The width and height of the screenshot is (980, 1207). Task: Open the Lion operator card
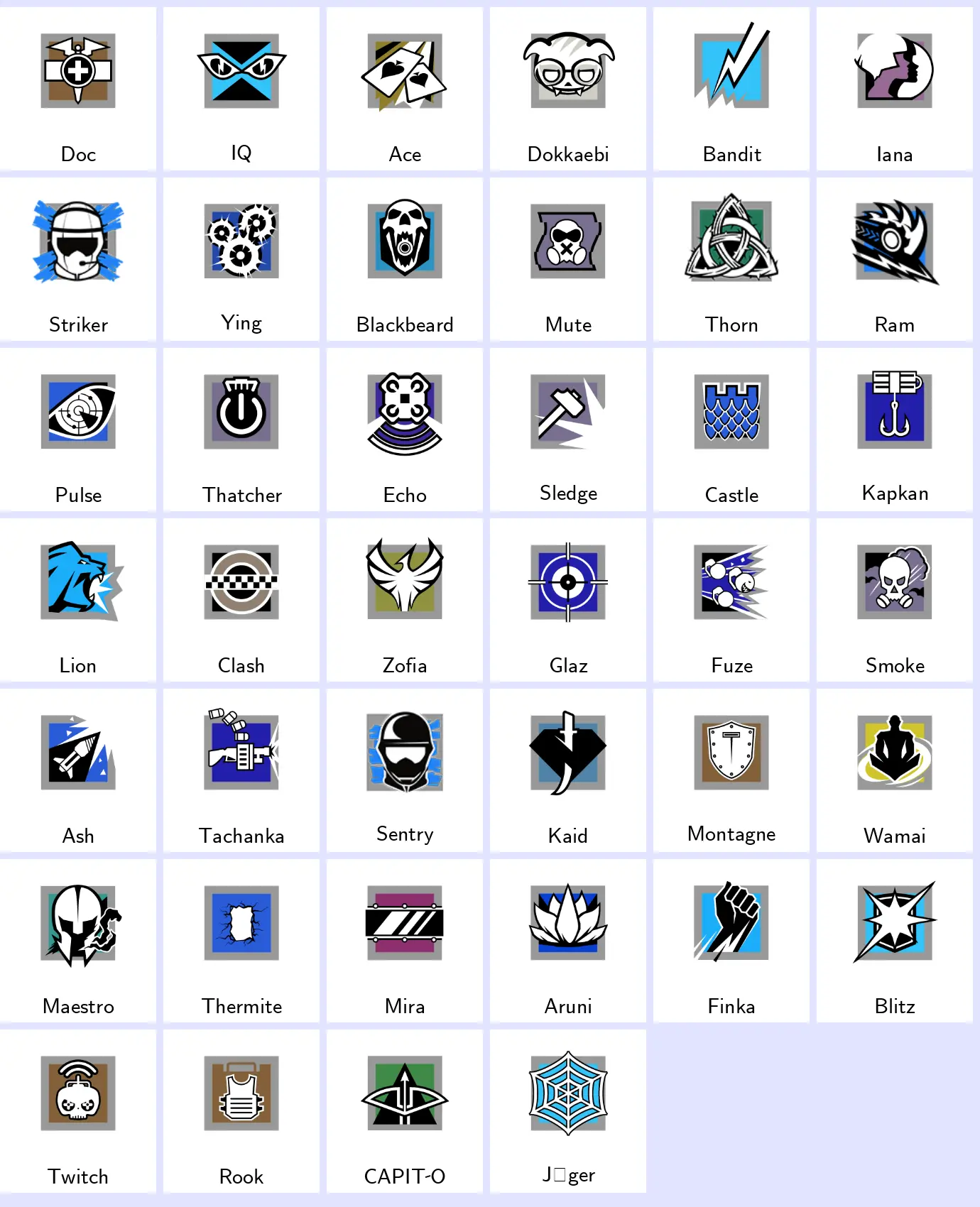pos(78,600)
